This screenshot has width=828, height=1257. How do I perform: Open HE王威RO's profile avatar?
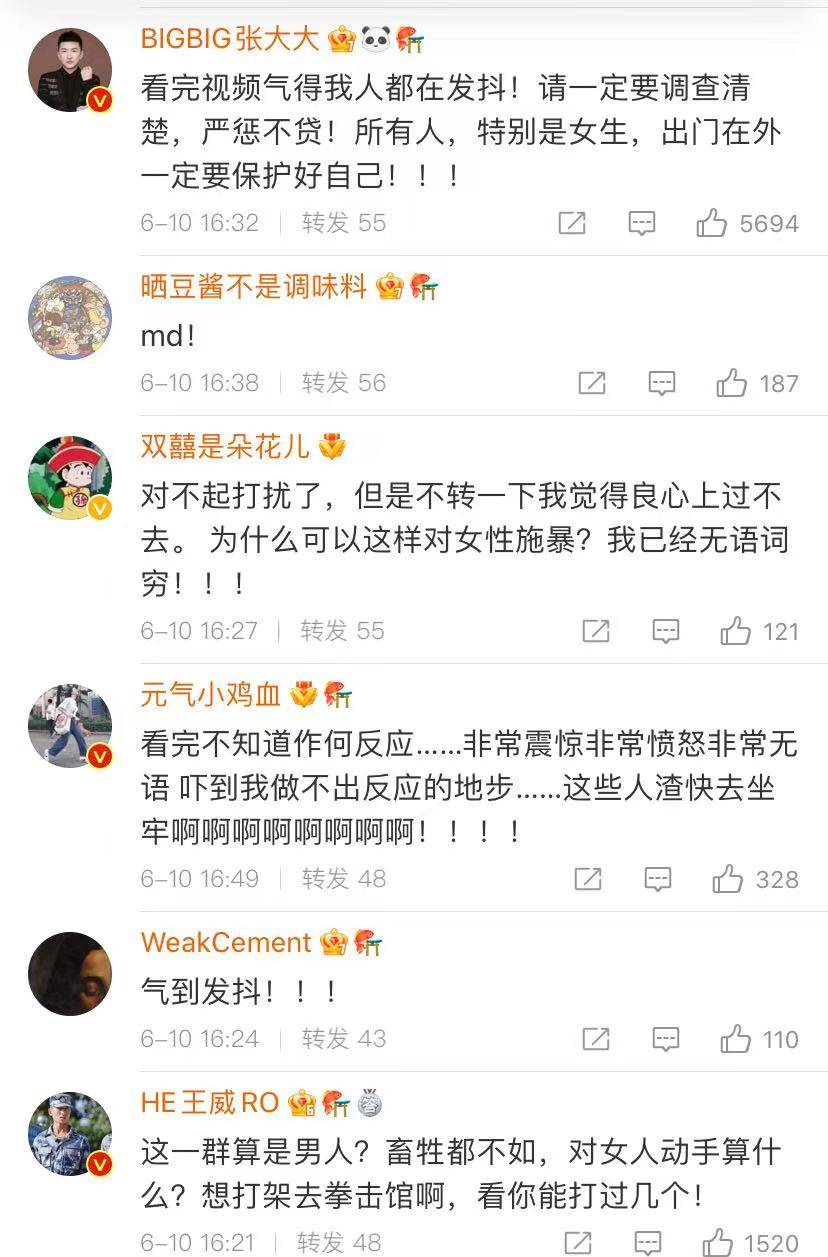70,1133
